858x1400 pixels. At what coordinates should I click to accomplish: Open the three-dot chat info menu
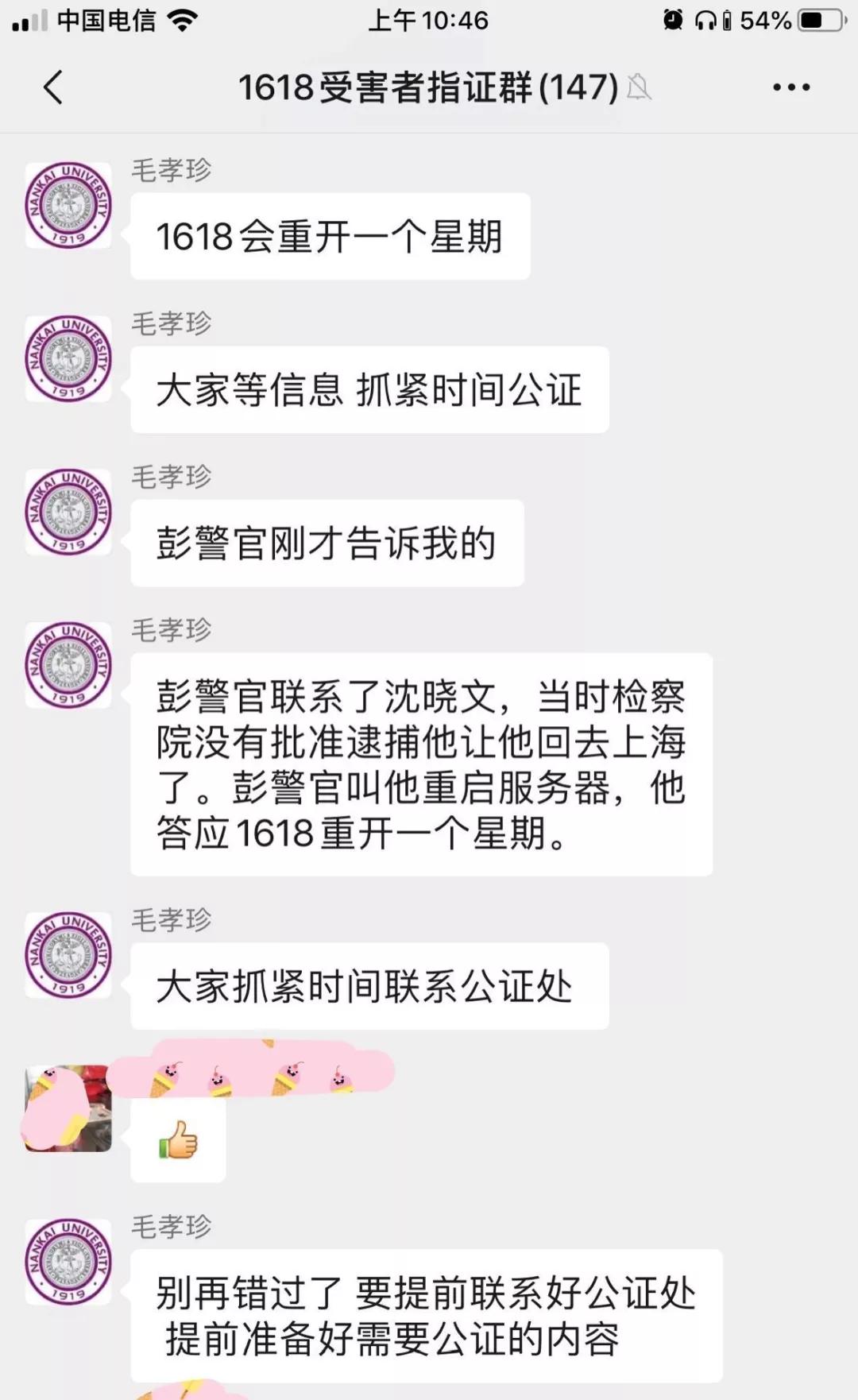click(x=791, y=87)
